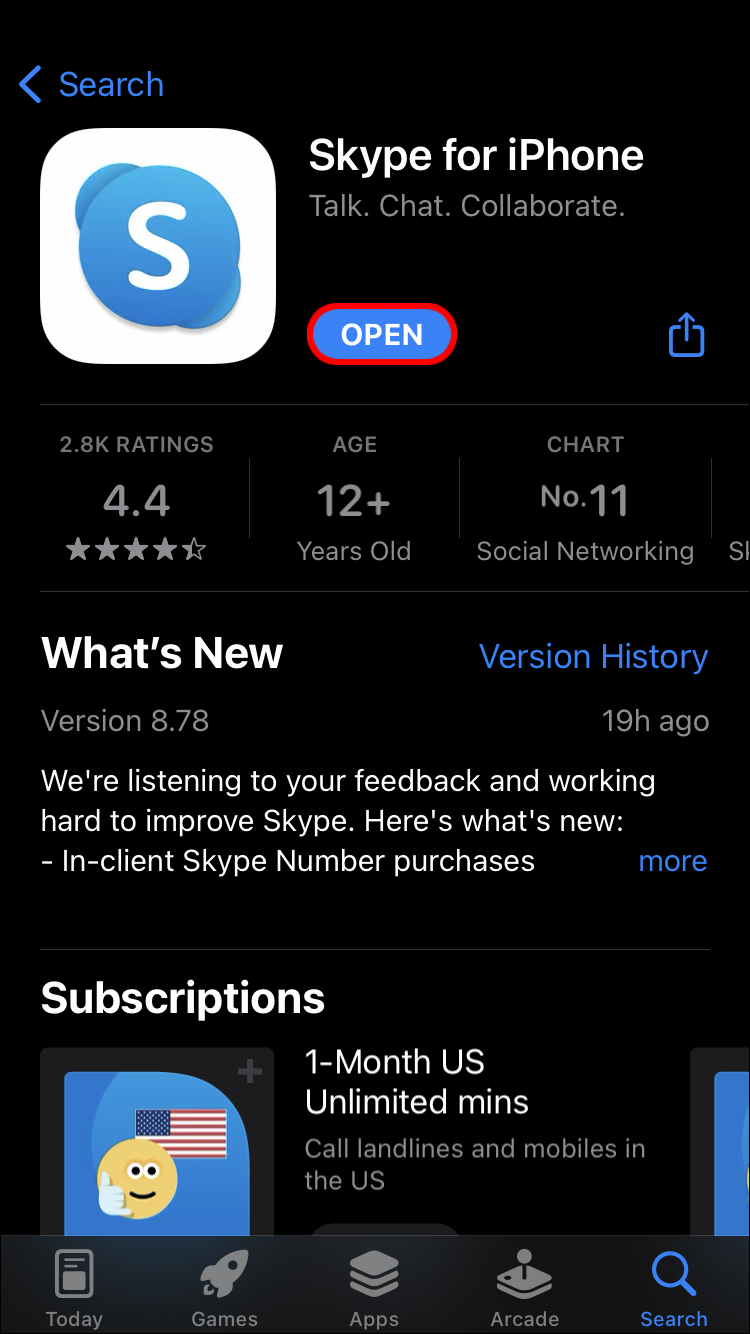Open Social Networking chart ranking

(585, 500)
